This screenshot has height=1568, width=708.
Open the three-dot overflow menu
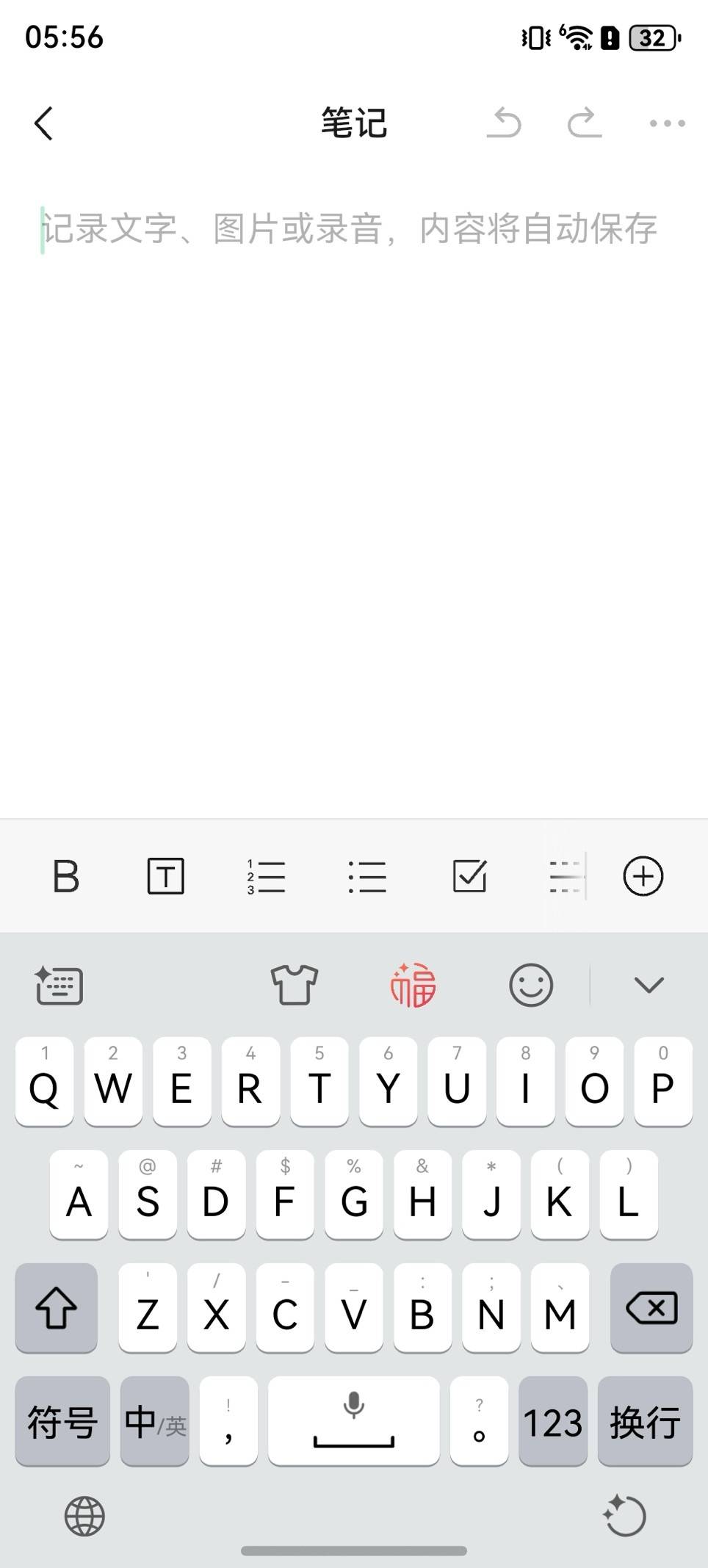[x=667, y=123]
